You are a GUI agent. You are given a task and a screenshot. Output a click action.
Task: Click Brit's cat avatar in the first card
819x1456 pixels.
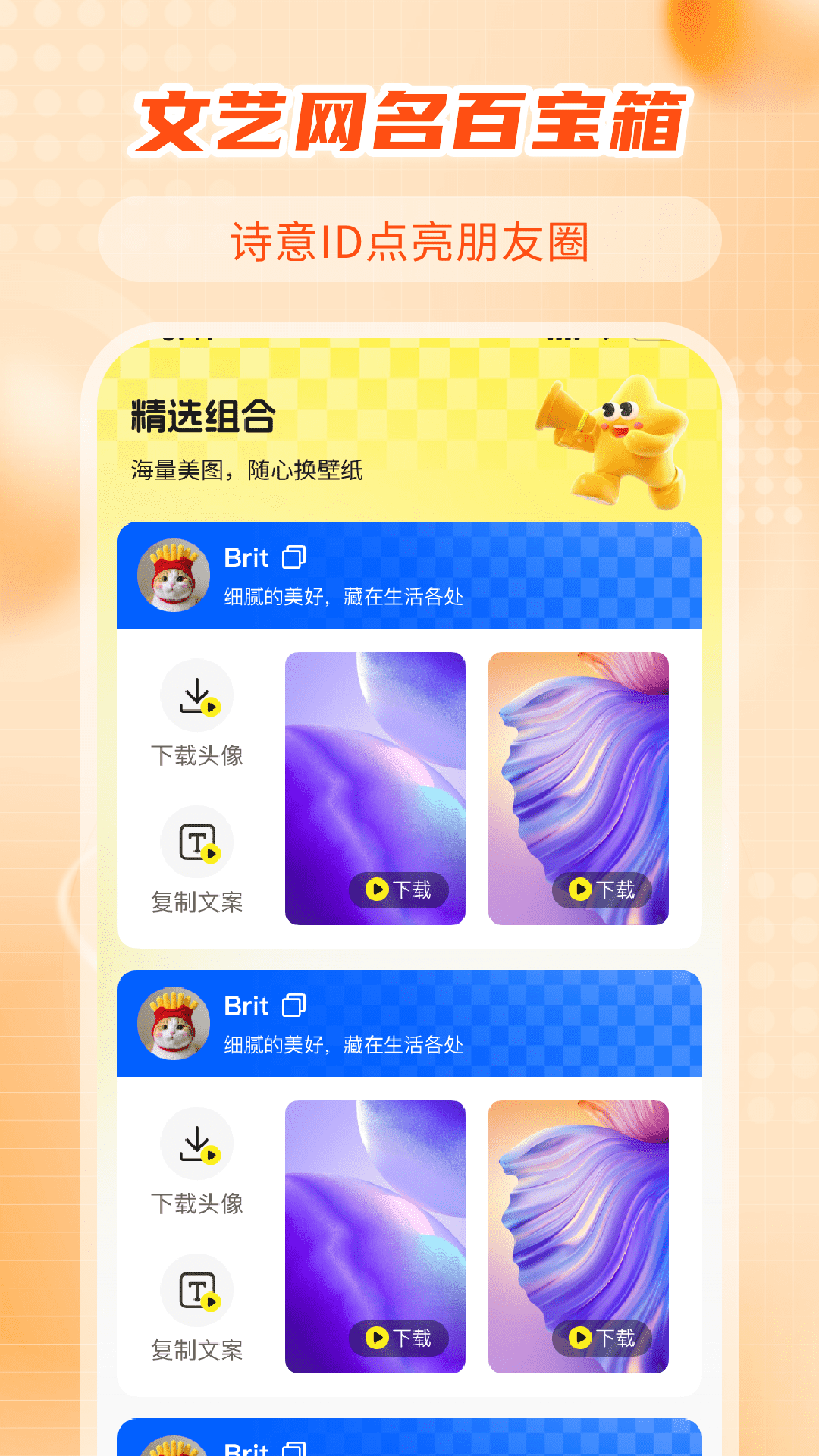coord(173,574)
